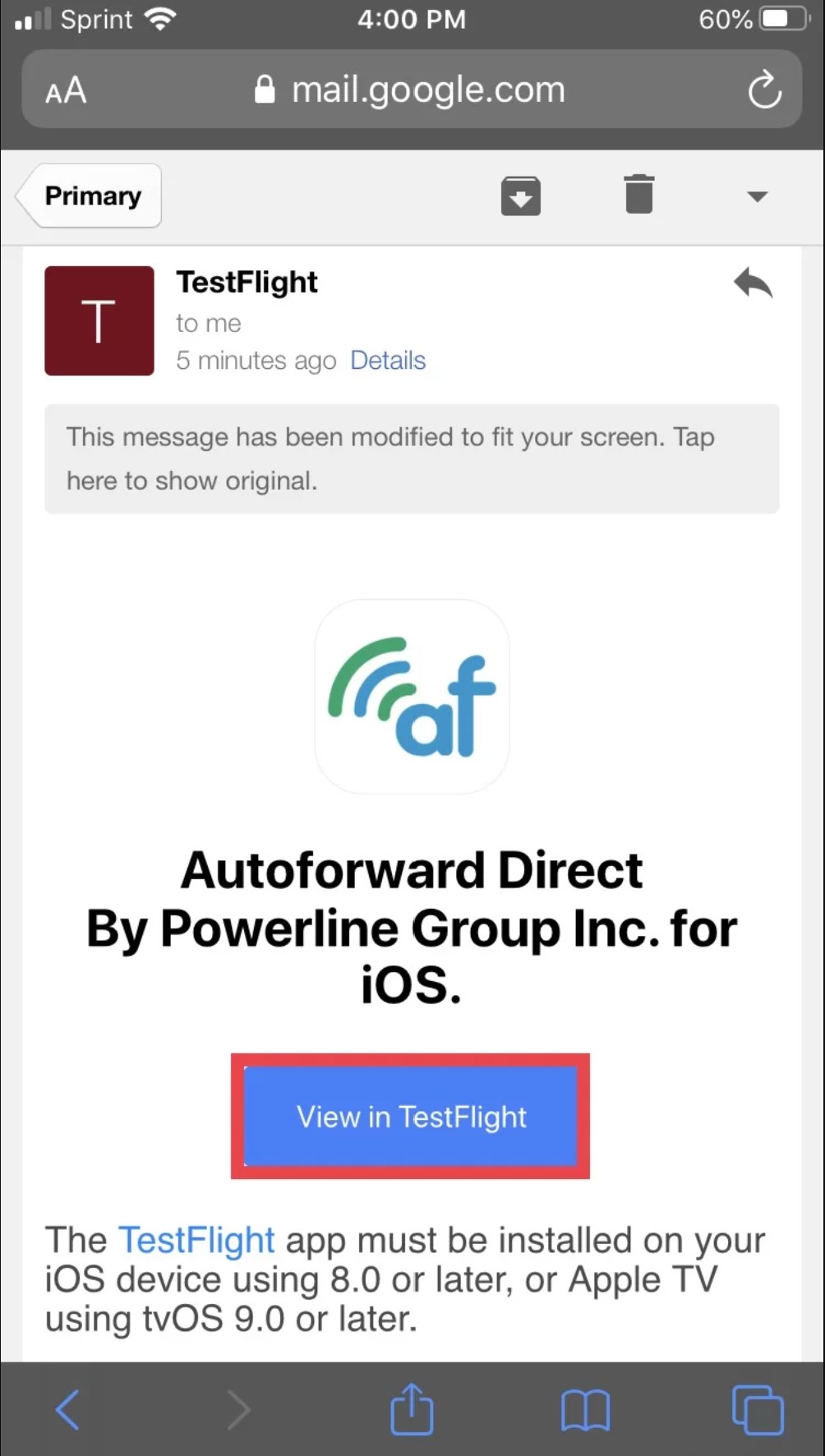The image size is (825, 1456).
Task: Reload the mail.google.com page
Action: (764, 90)
